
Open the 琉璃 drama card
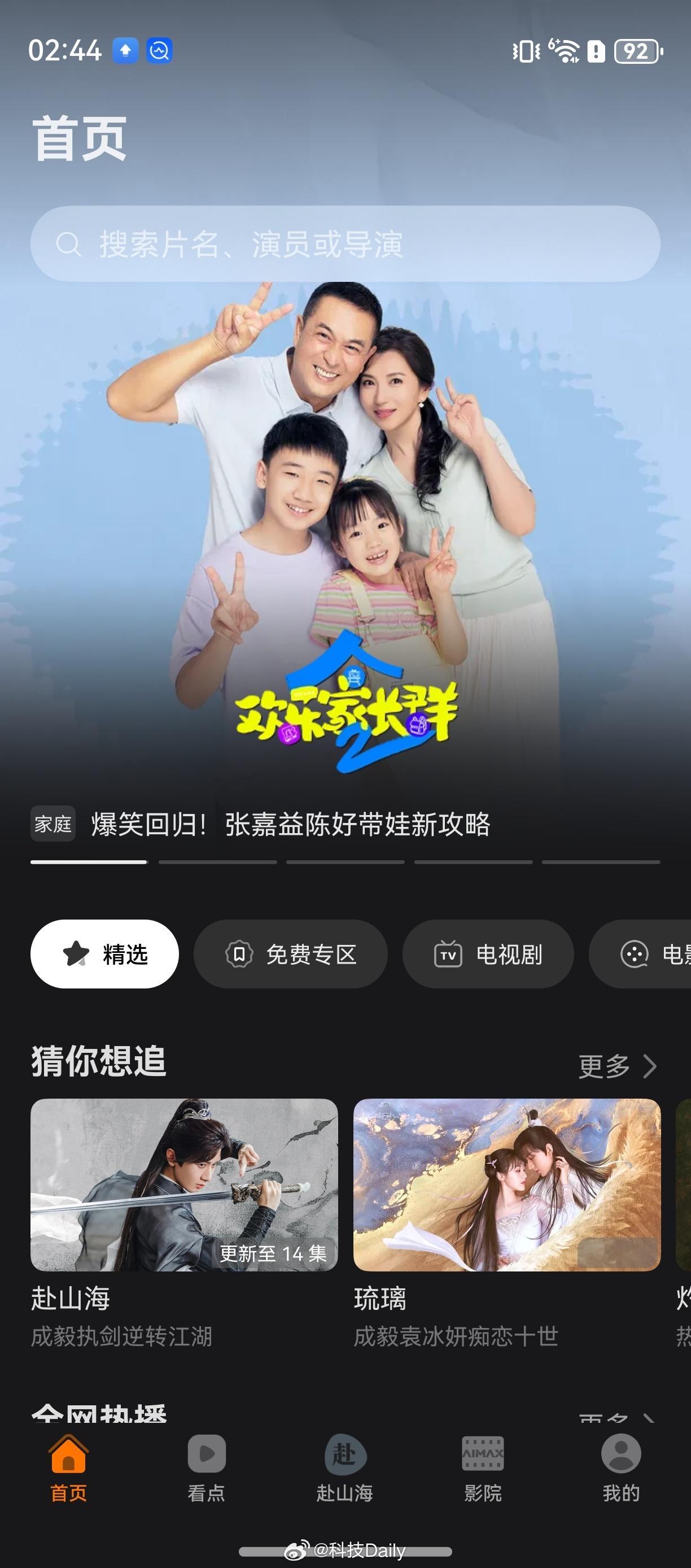[506, 1184]
